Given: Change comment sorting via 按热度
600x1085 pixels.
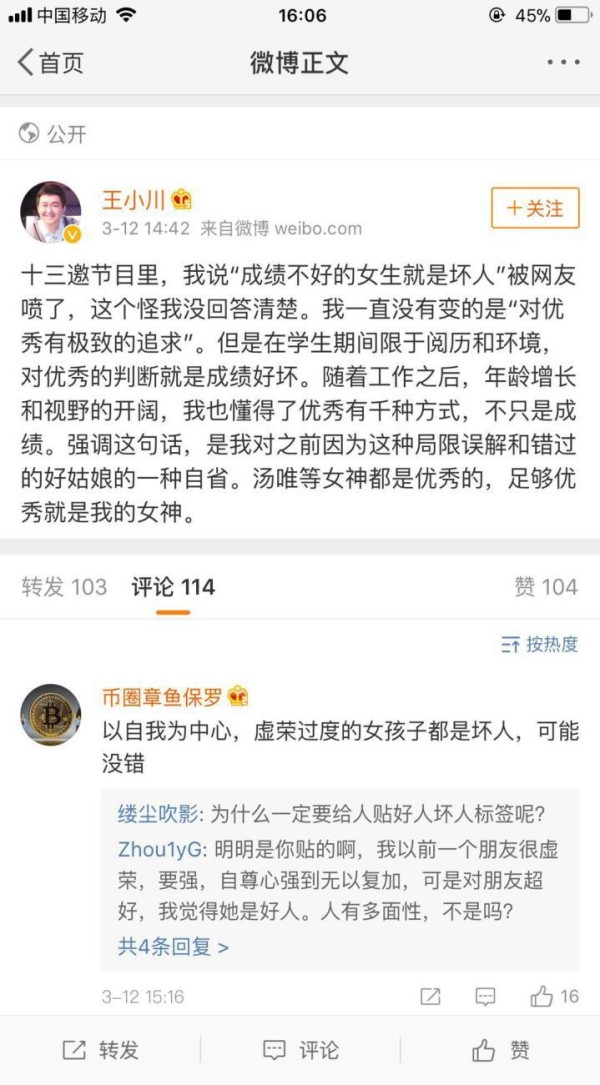Looking at the screenshot, I should click(x=540, y=645).
